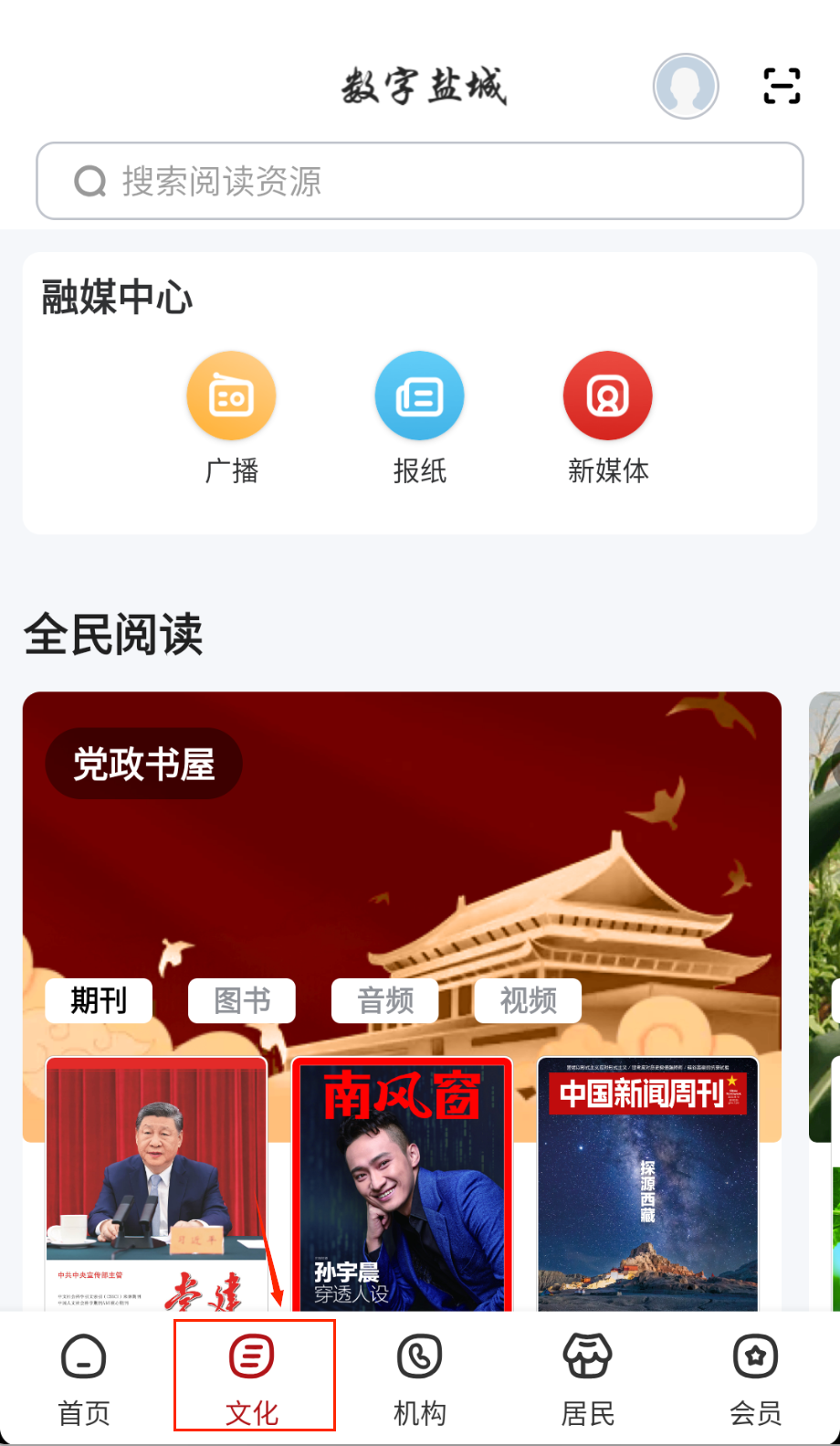This screenshot has height=1446, width=840.
Task: Open the 党建 magazine with red curtain cover
Action: click(156, 1183)
